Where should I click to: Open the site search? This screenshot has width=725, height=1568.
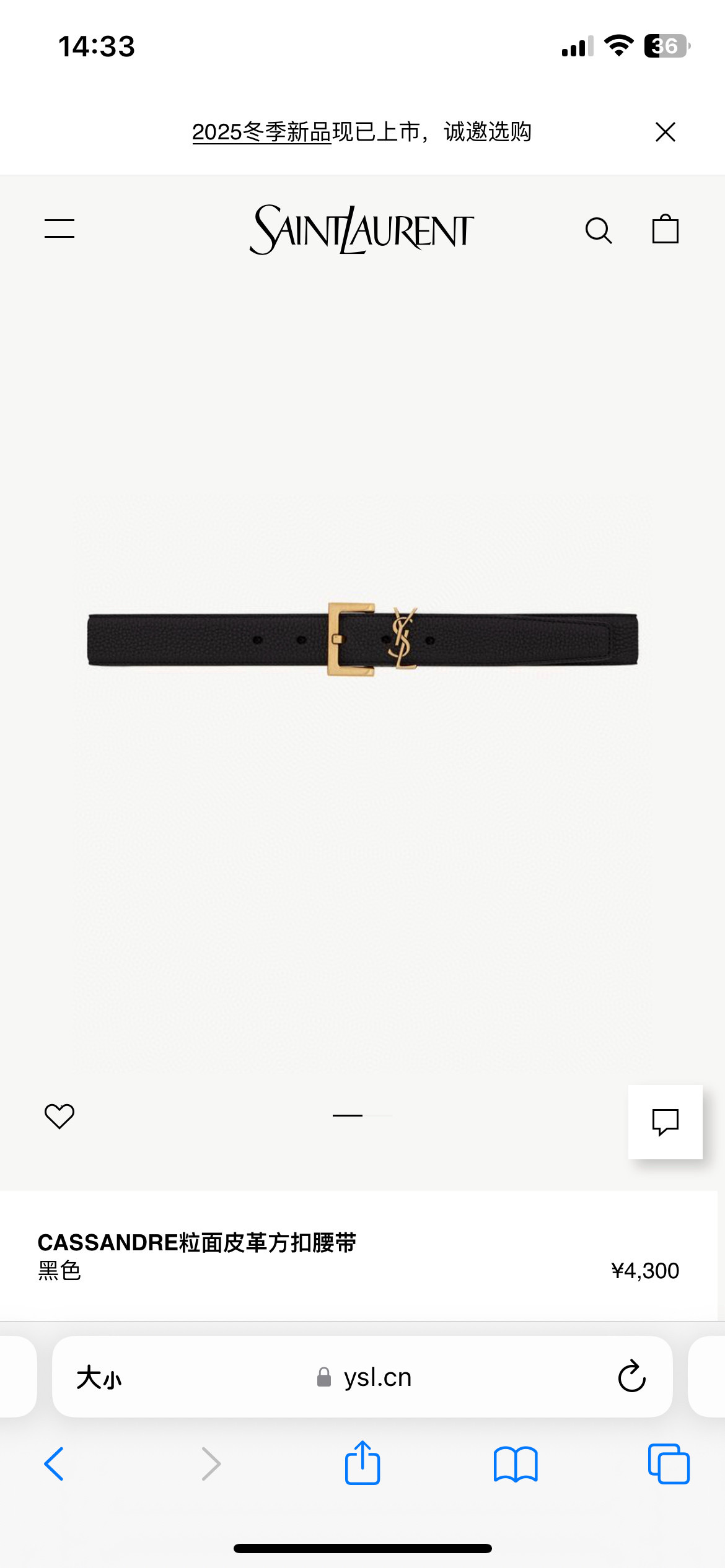coord(599,231)
